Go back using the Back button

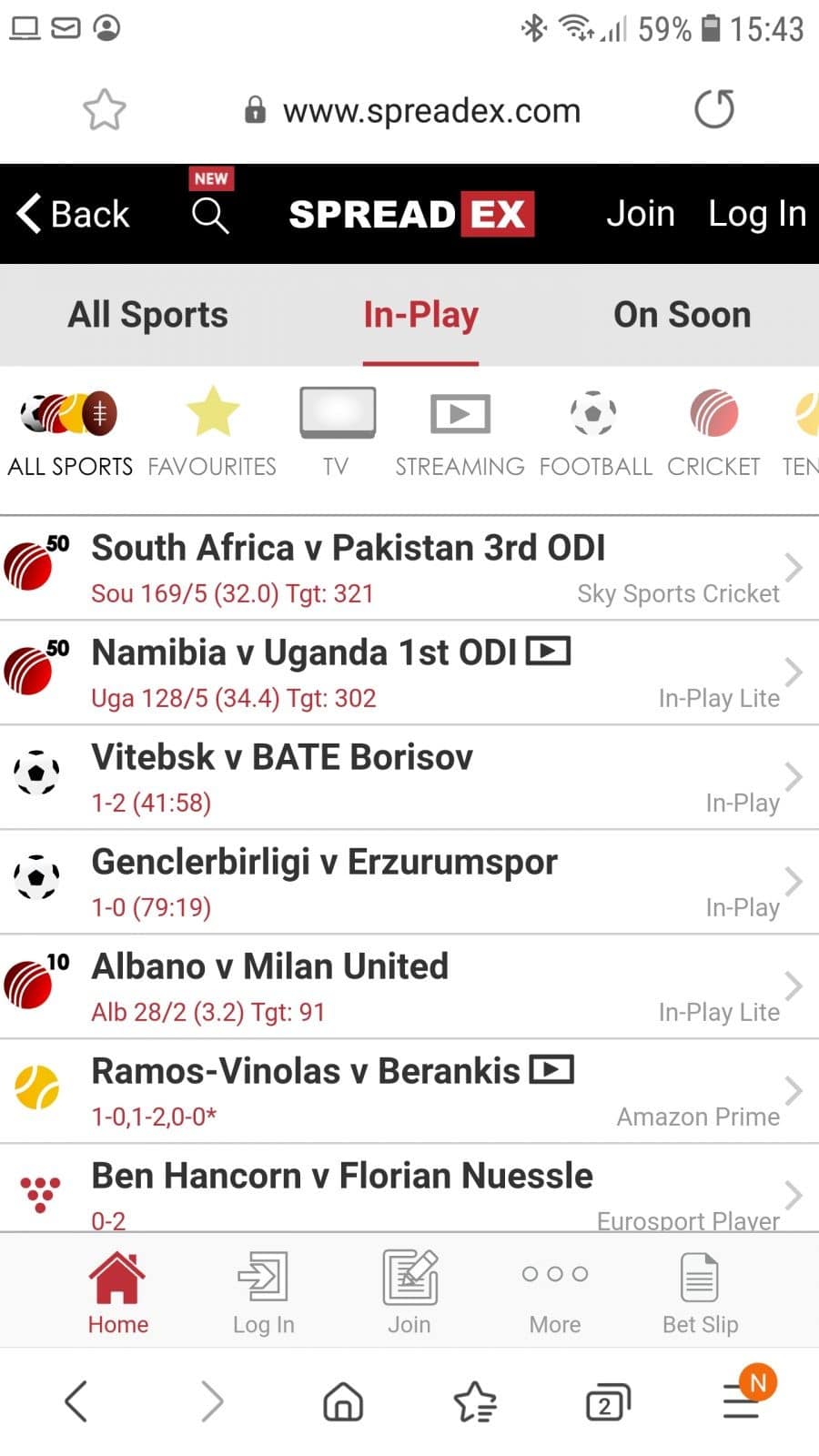pos(74,215)
